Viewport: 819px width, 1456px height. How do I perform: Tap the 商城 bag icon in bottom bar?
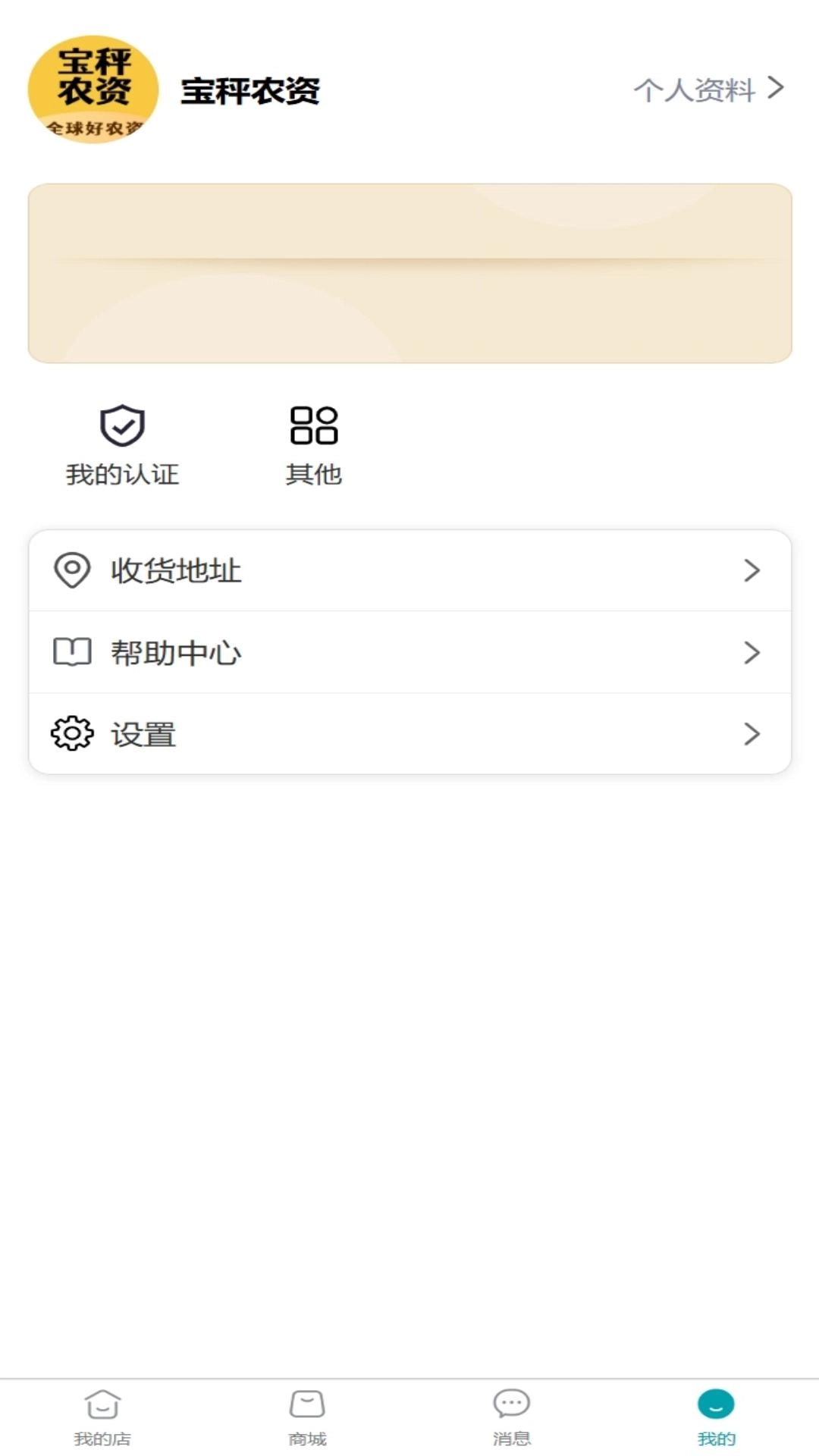[307, 1404]
